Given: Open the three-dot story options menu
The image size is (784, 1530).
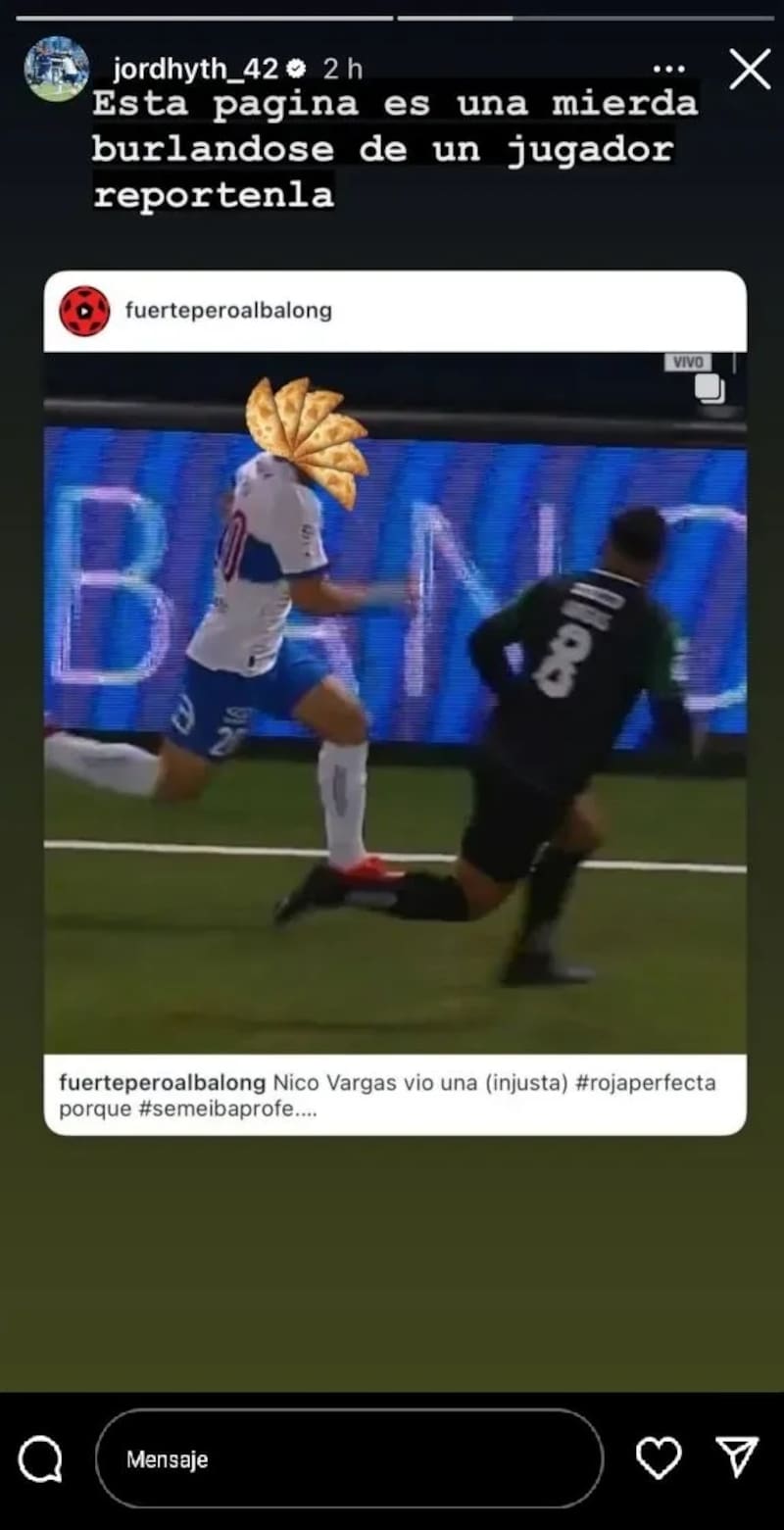Looking at the screenshot, I should pyautogui.click(x=668, y=70).
